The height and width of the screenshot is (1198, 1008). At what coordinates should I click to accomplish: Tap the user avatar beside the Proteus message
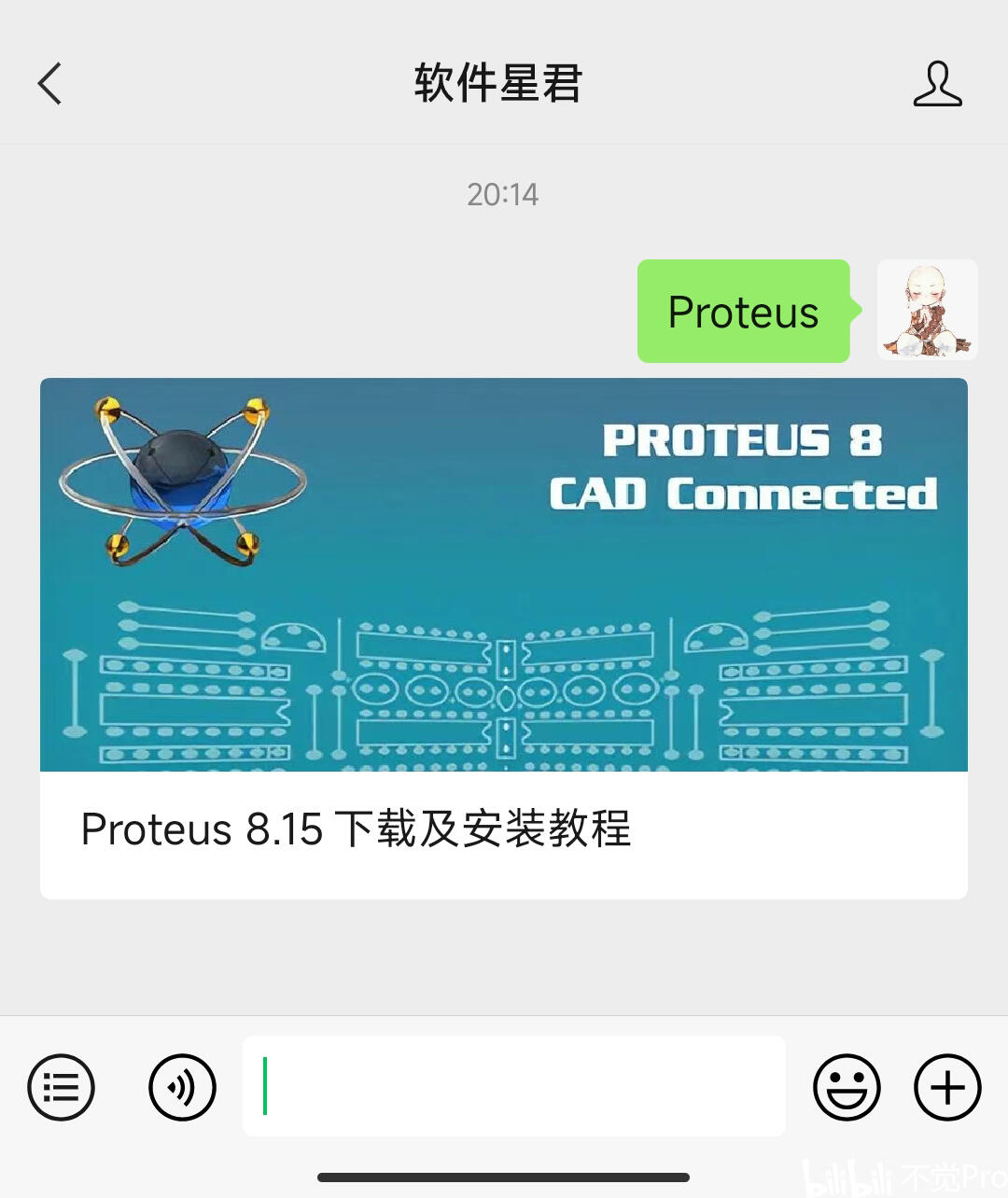[927, 310]
